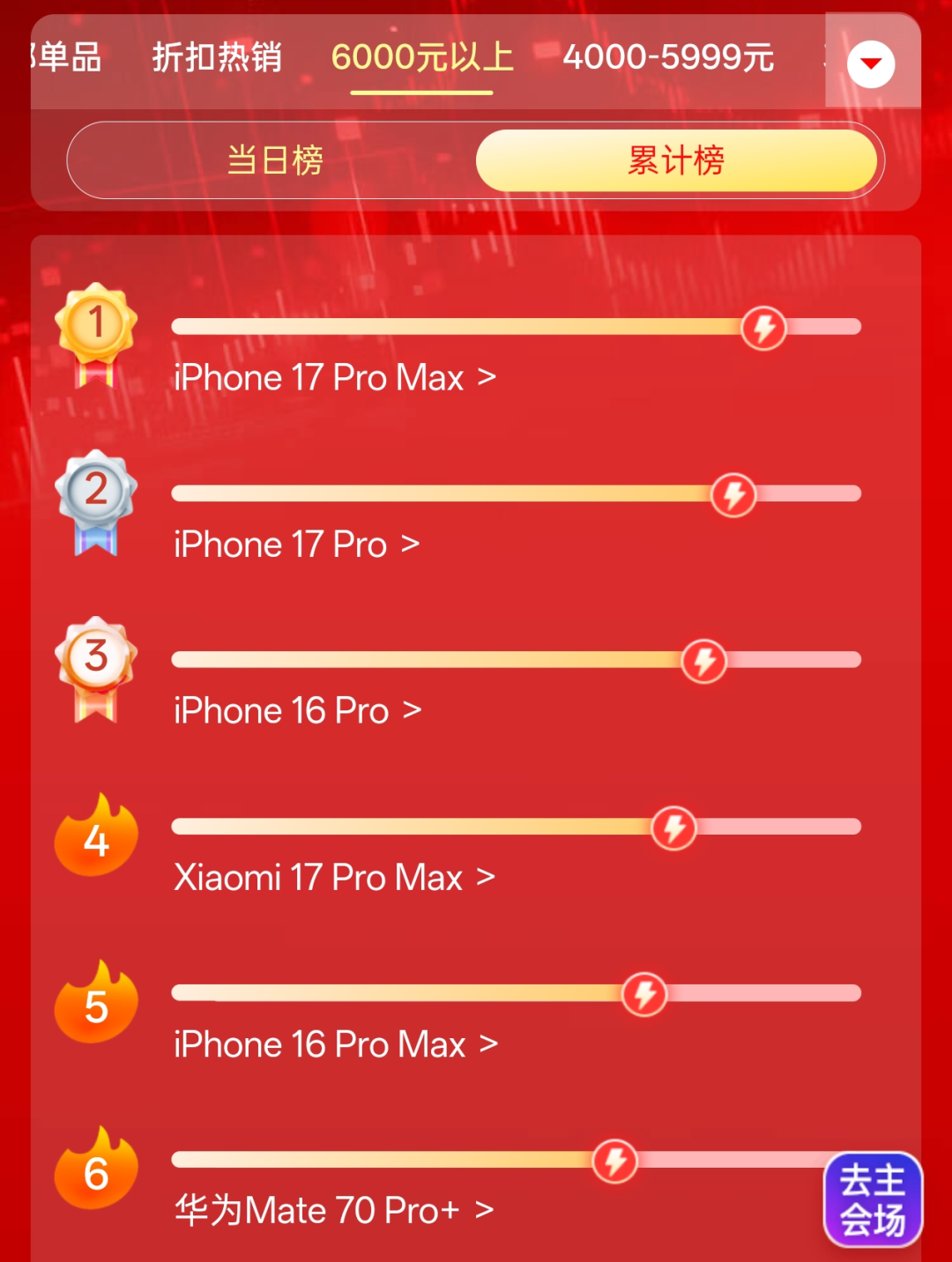
Task: Open iPhone 17 Pro Max ranking entry
Action: [x=334, y=378]
